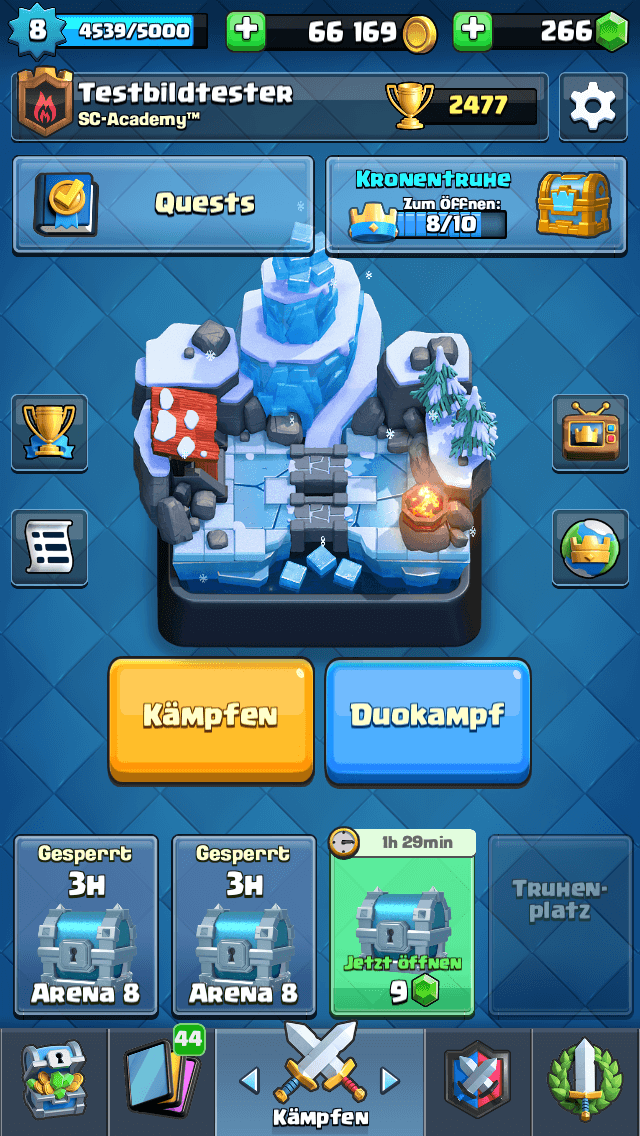This screenshot has width=640, height=1136.
Task: Open the Quests panel
Action: tap(164, 204)
